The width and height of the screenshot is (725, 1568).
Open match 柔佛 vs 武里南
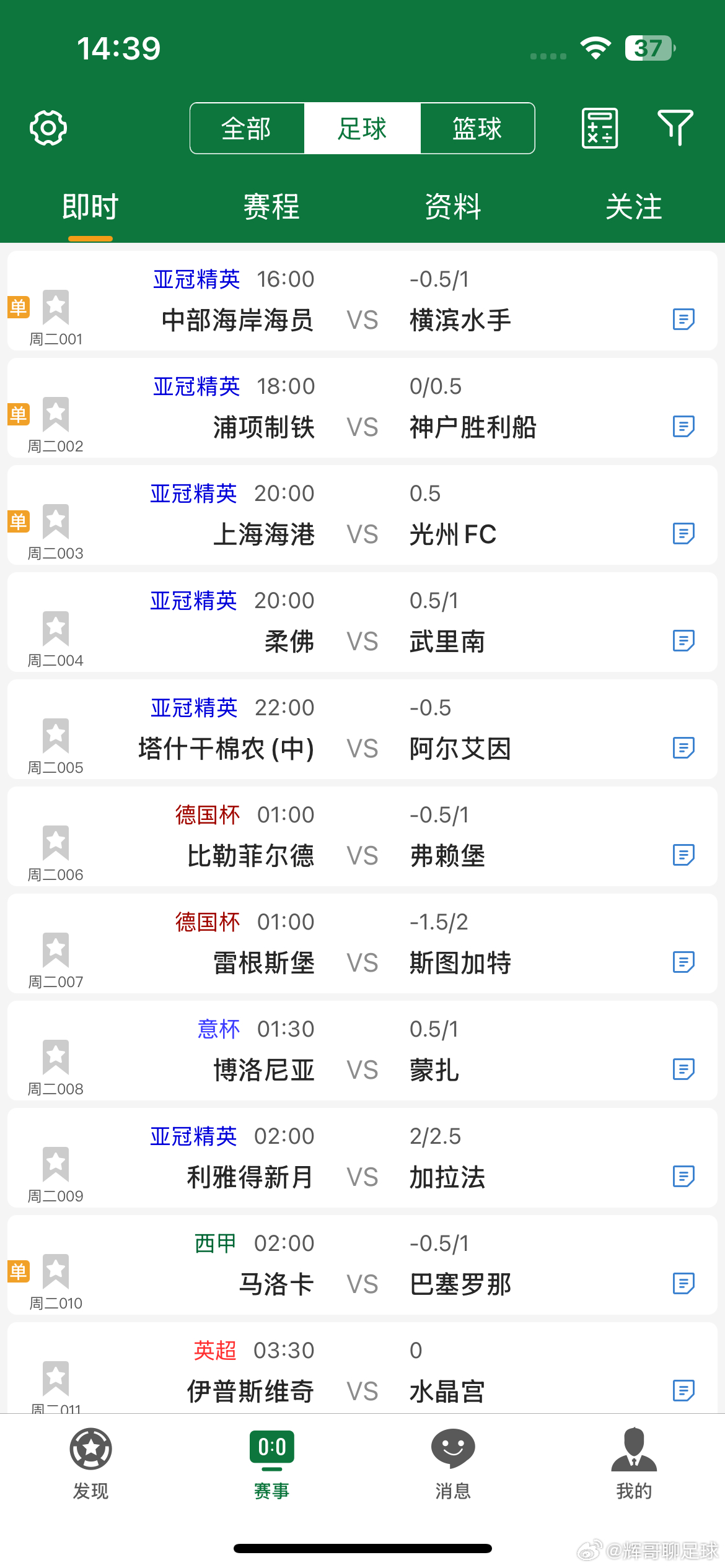point(362,622)
